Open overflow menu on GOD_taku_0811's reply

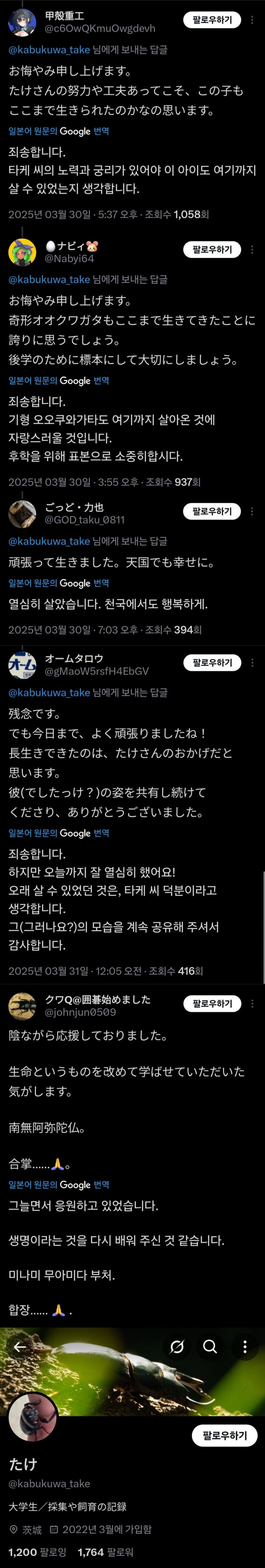tap(252, 511)
